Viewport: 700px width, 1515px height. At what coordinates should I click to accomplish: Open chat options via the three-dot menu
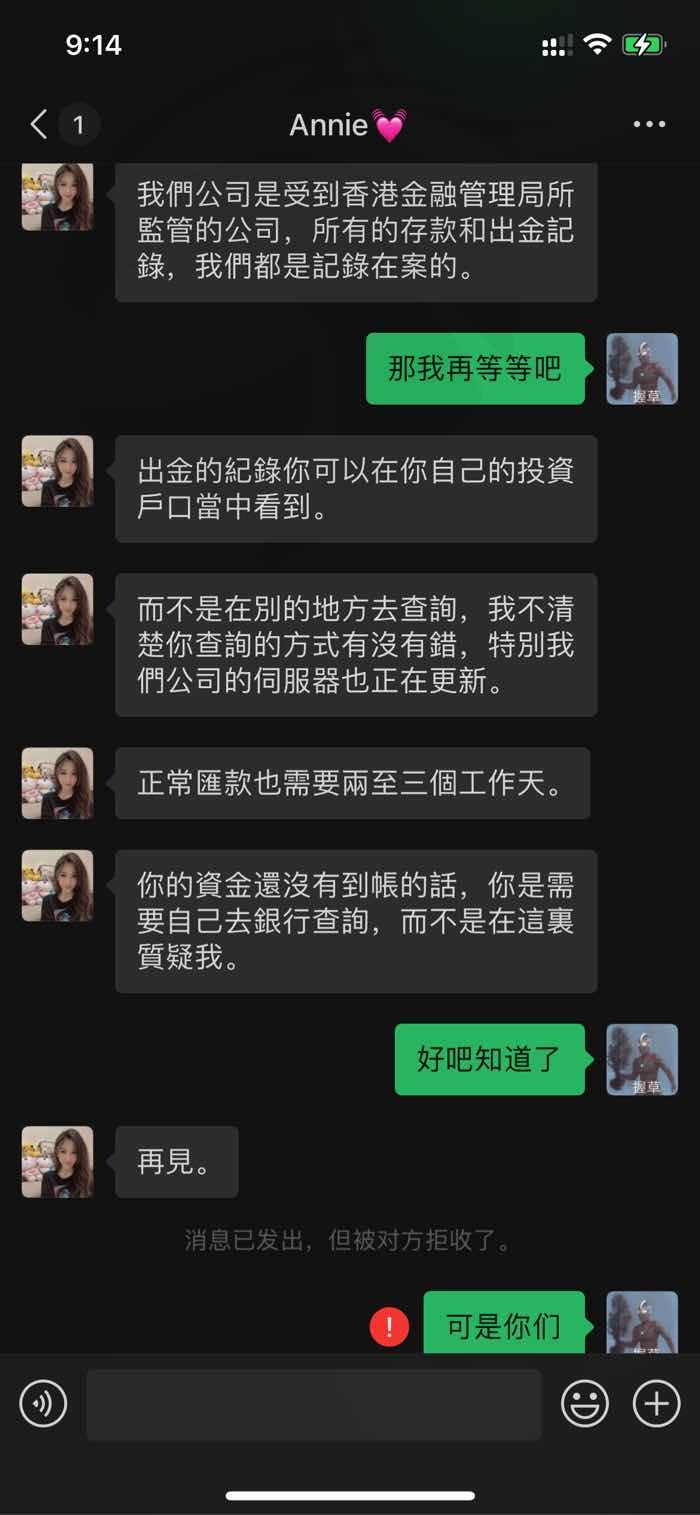point(649,125)
